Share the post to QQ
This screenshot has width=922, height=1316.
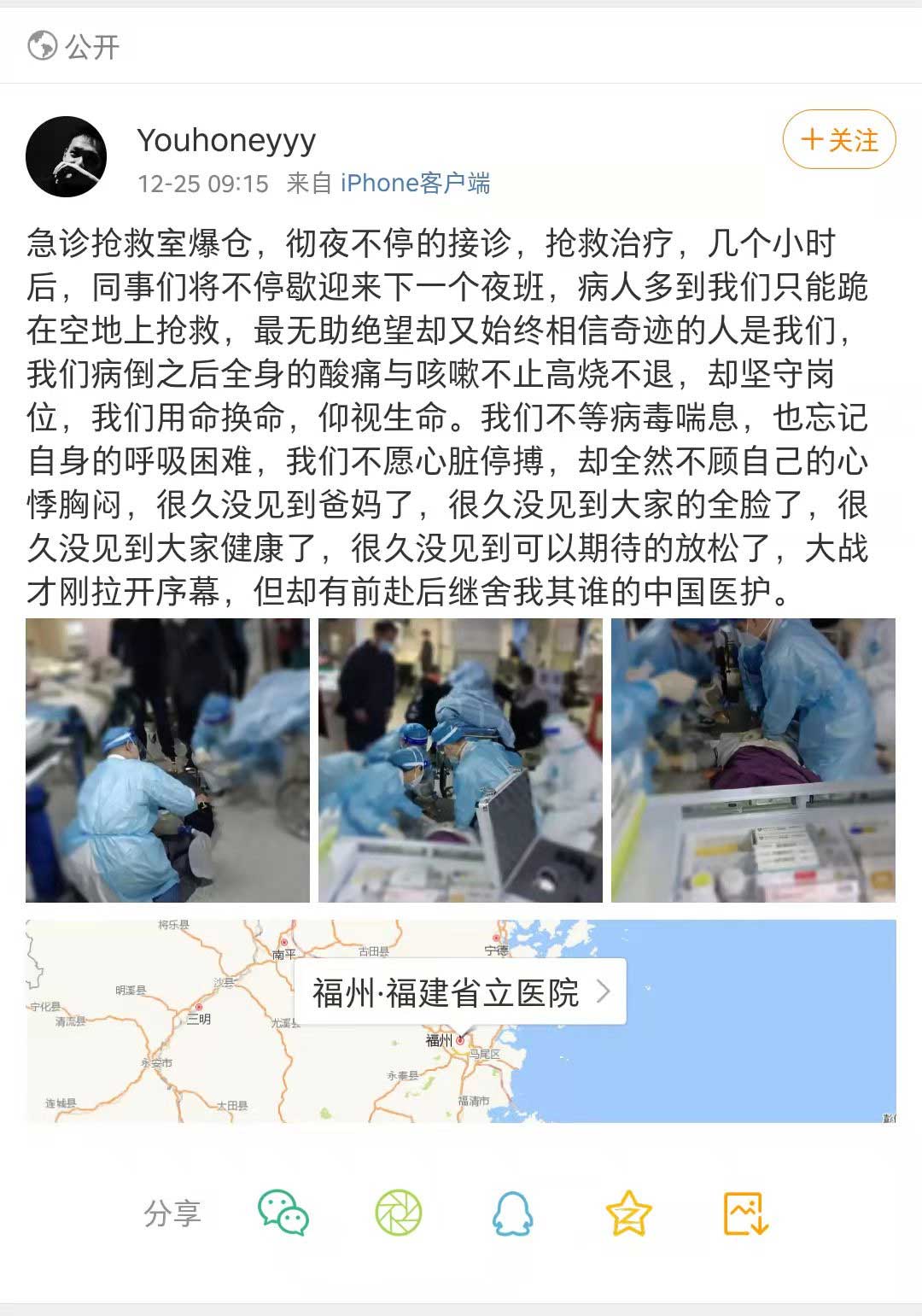point(513,1213)
